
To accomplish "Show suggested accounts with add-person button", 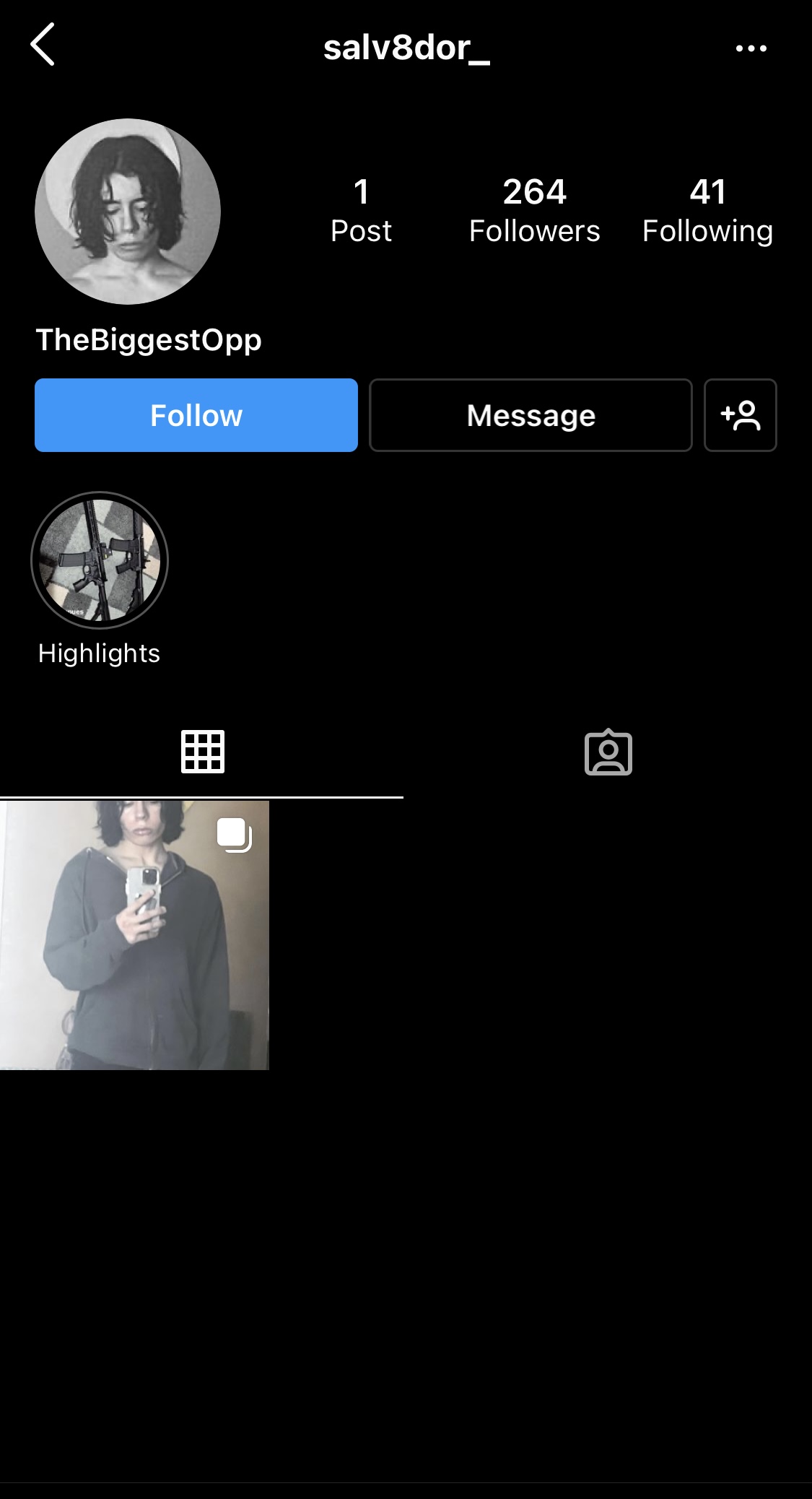I will [x=740, y=415].
